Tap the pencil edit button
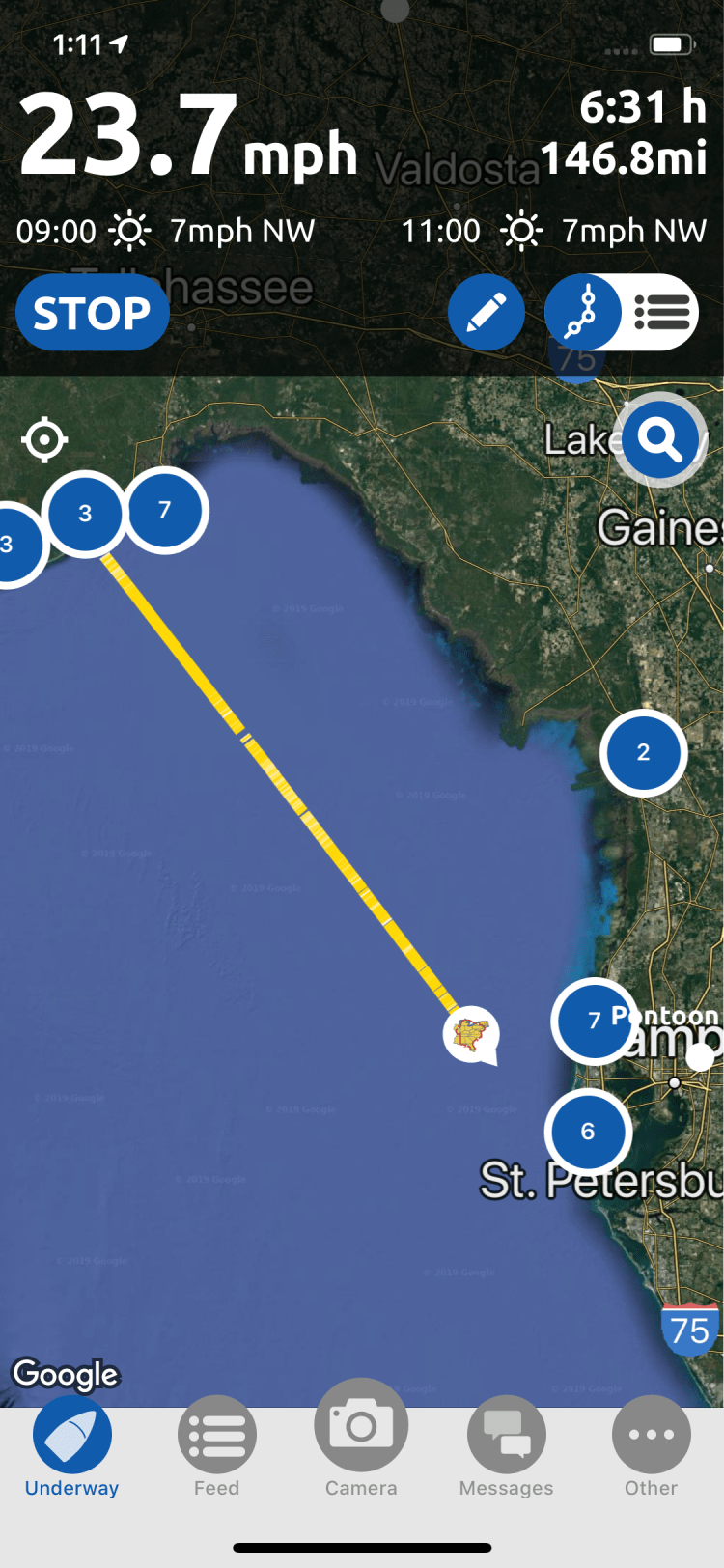The height and width of the screenshot is (1568, 724). point(486,313)
